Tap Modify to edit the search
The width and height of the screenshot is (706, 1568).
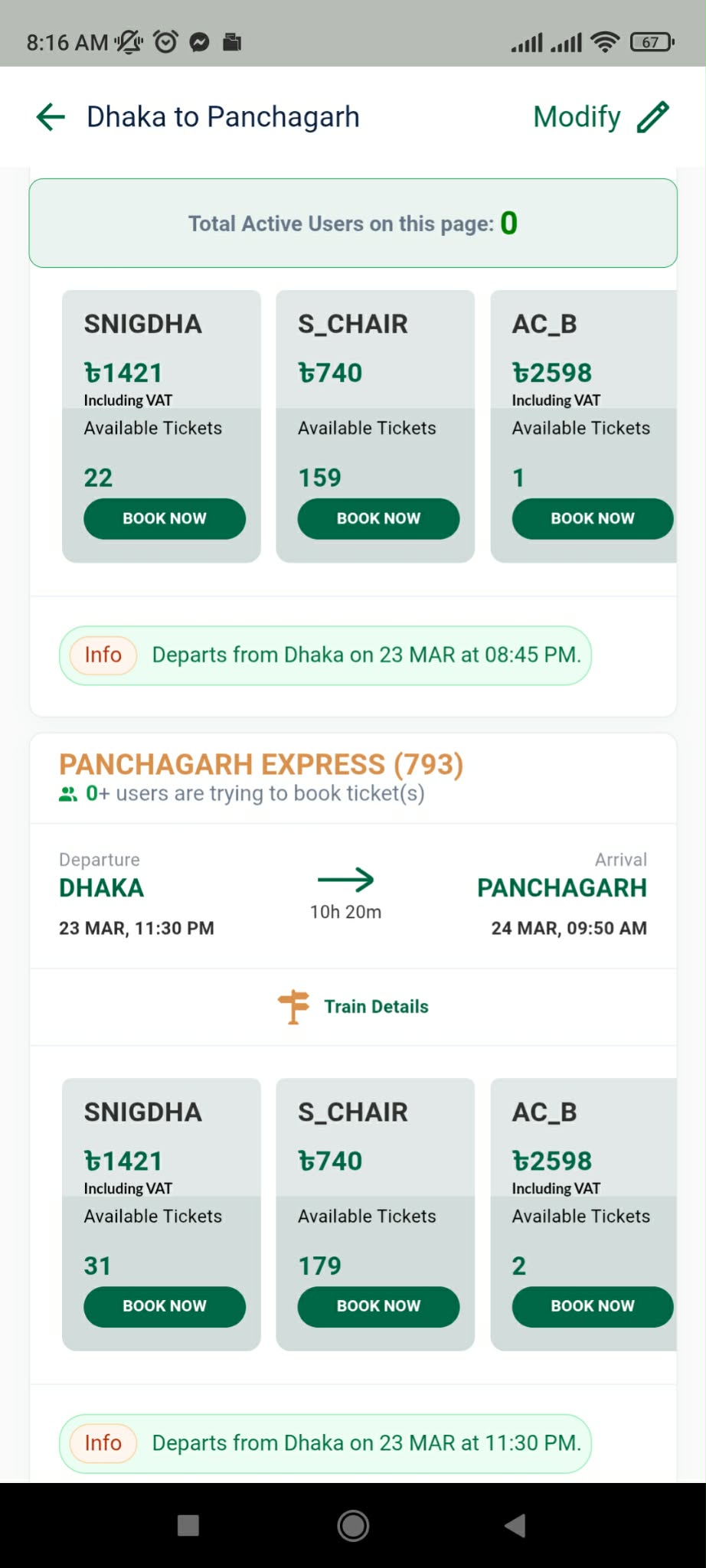pyautogui.click(x=601, y=117)
